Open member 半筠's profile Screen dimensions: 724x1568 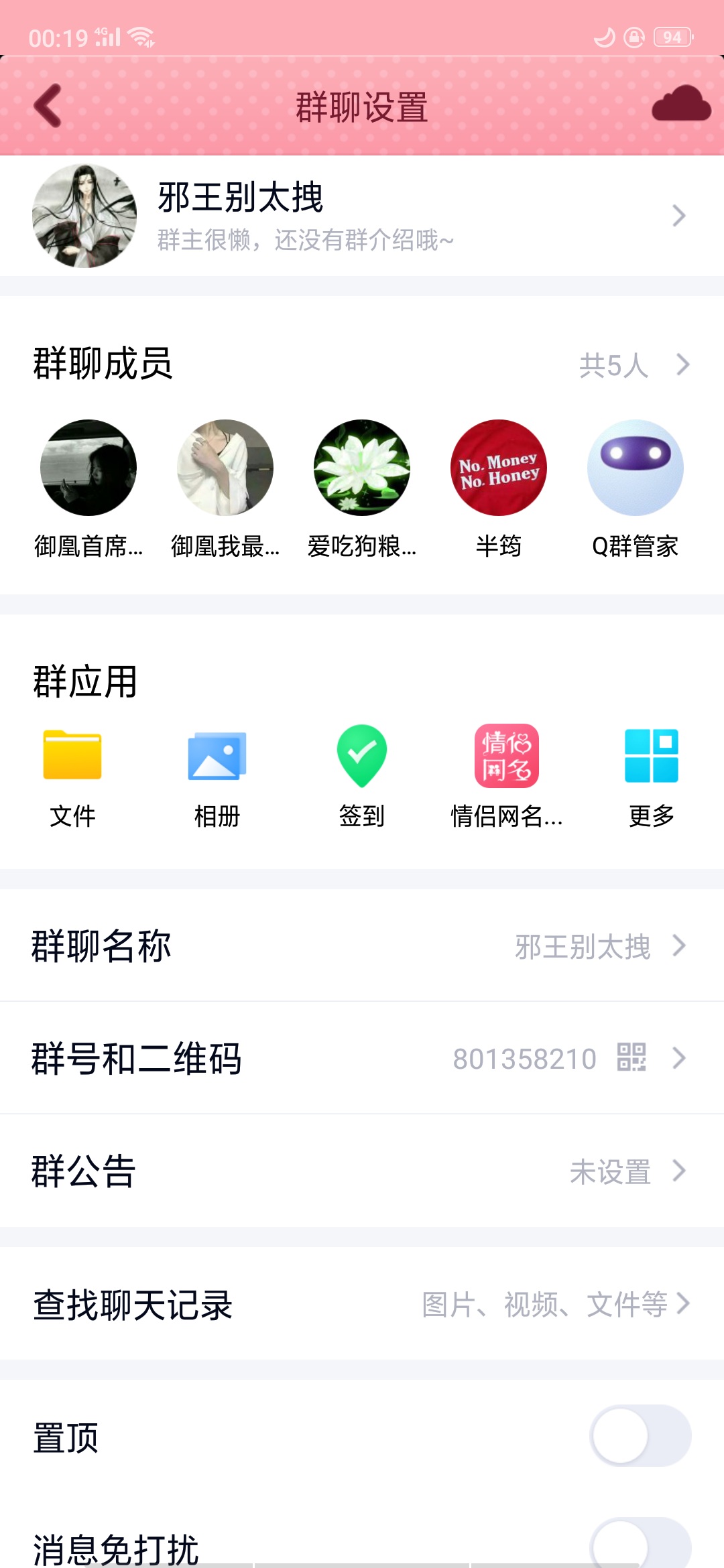[x=499, y=468]
